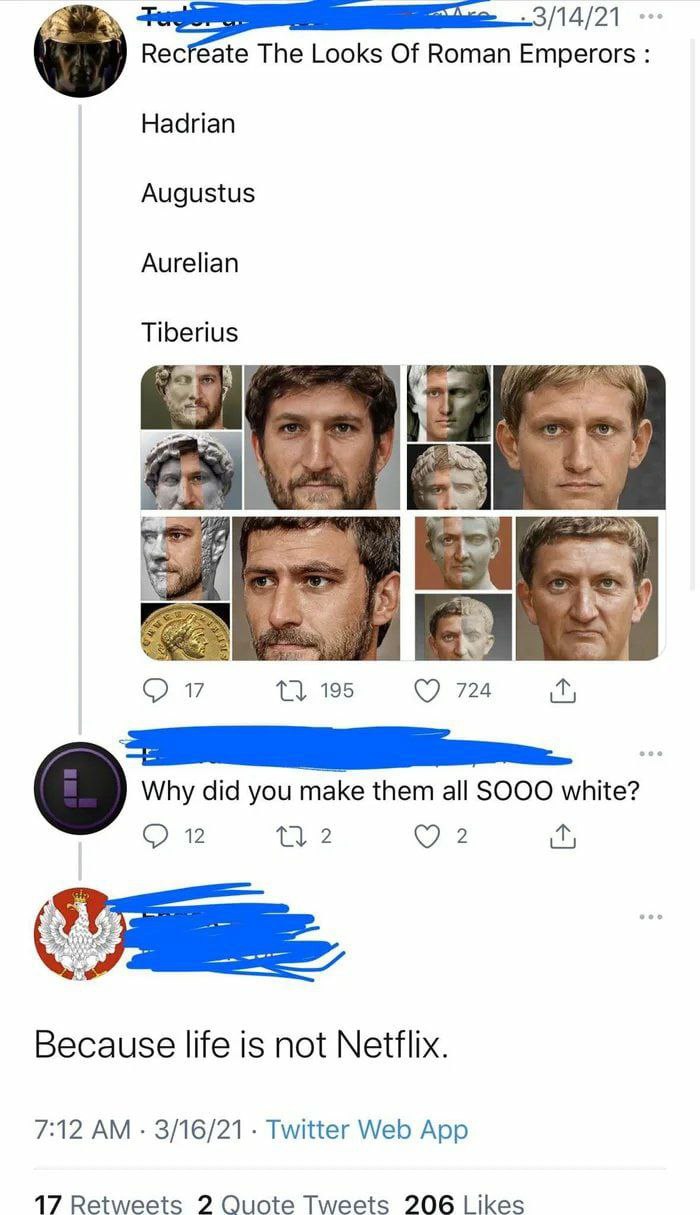Share the "SOOO white" reply
This screenshot has height=1215, width=700.
pyautogui.click(x=562, y=836)
